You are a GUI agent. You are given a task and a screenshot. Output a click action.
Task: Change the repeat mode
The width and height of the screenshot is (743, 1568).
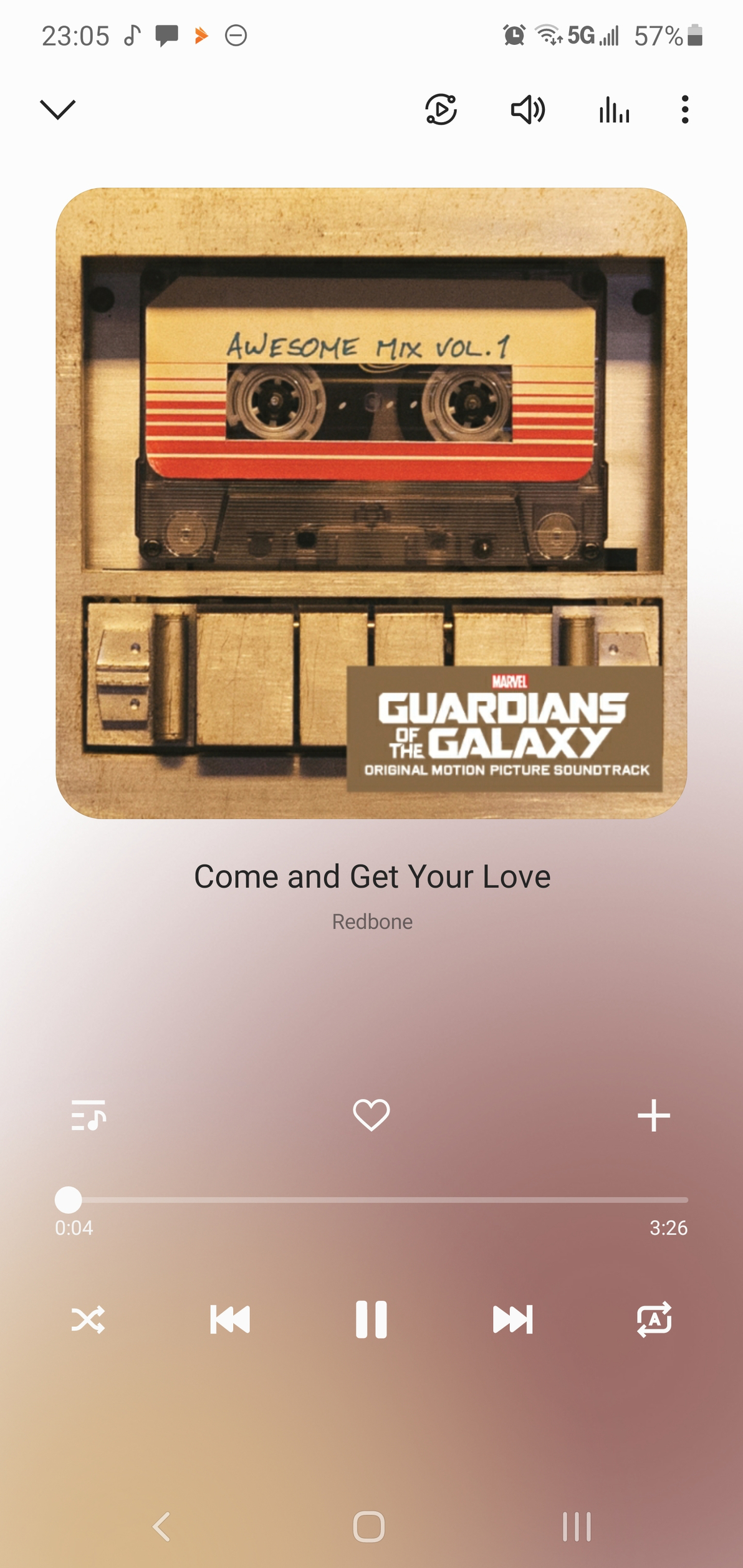point(654,1319)
